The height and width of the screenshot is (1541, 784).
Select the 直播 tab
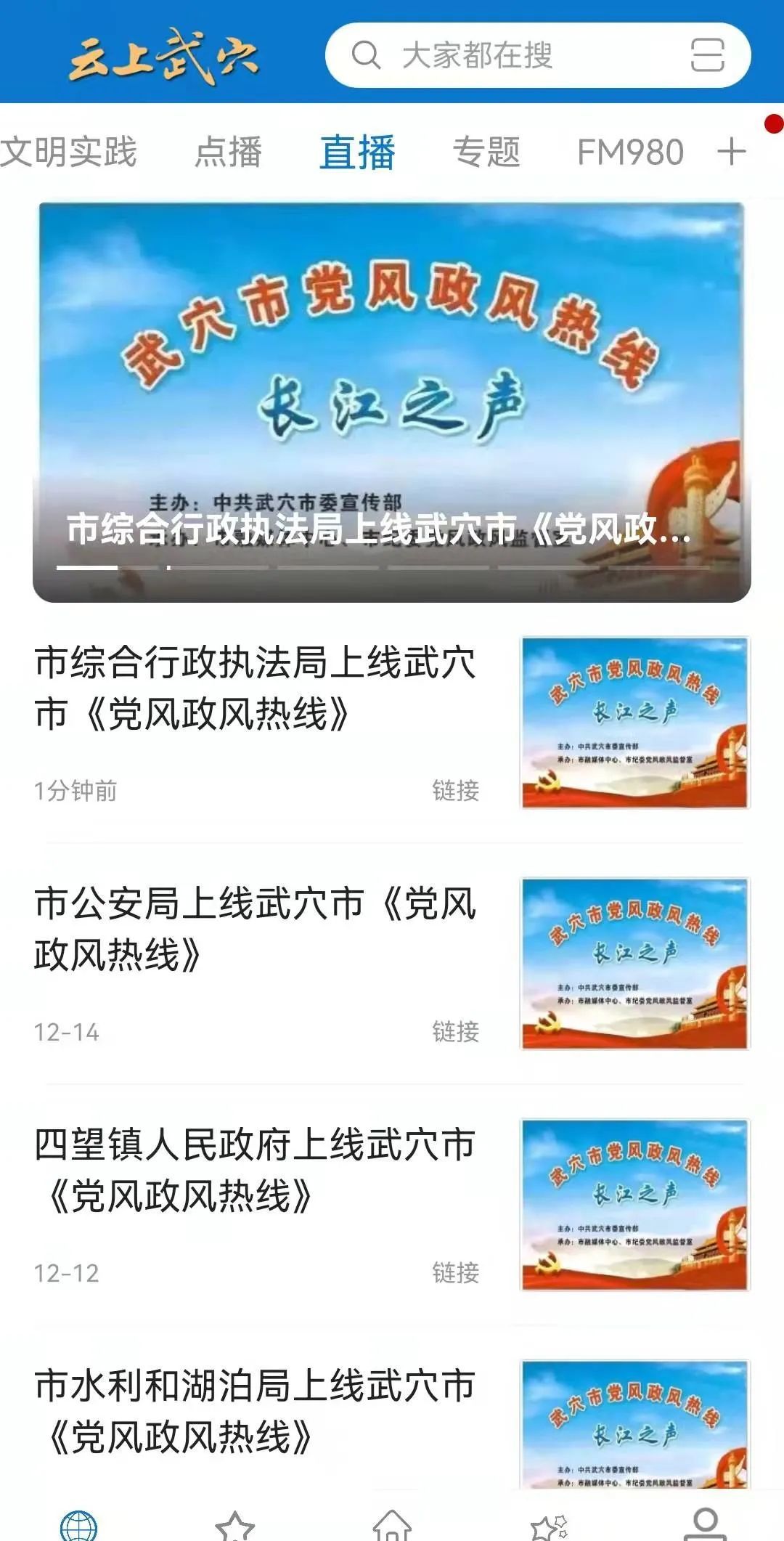(357, 153)
